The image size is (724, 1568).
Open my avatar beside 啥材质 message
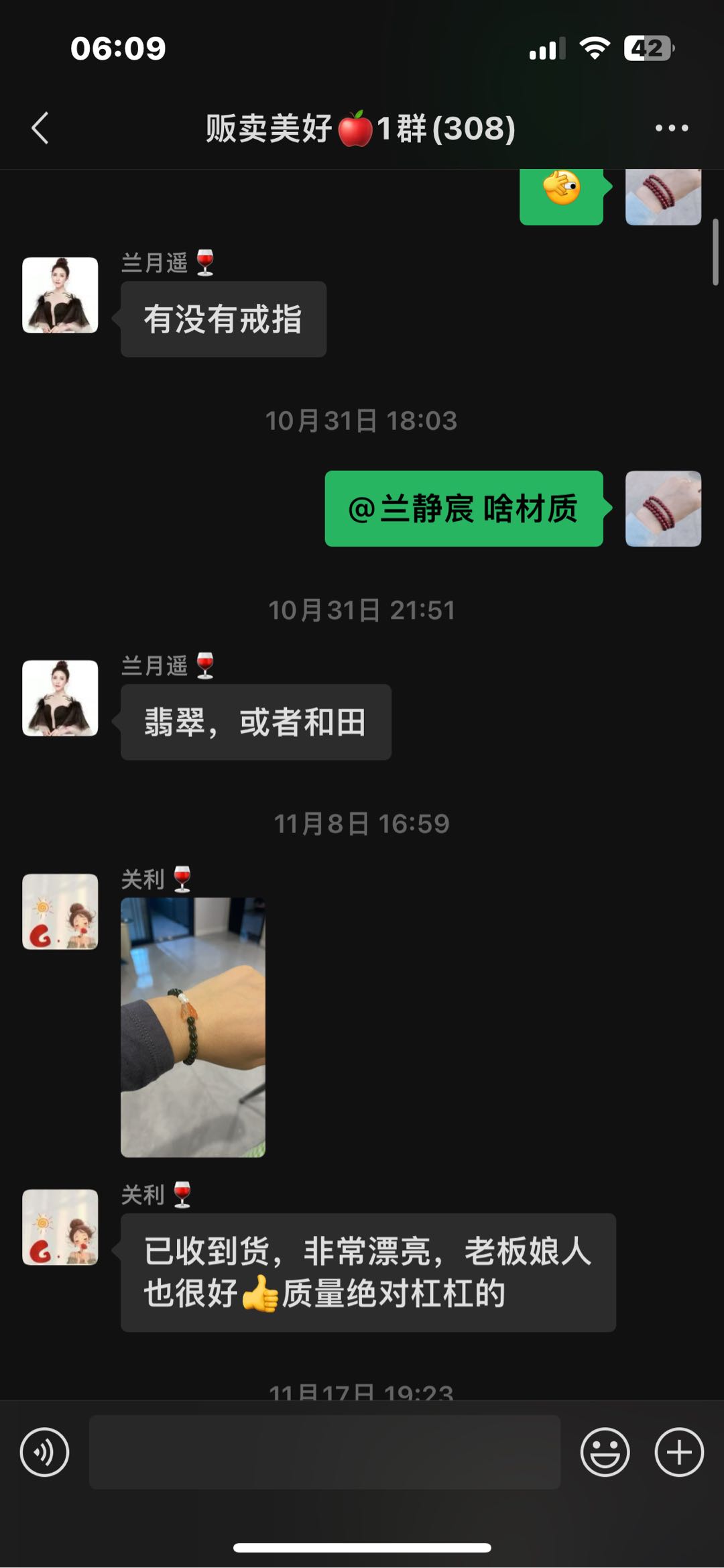pyautogui.click(x=663, y=508)
